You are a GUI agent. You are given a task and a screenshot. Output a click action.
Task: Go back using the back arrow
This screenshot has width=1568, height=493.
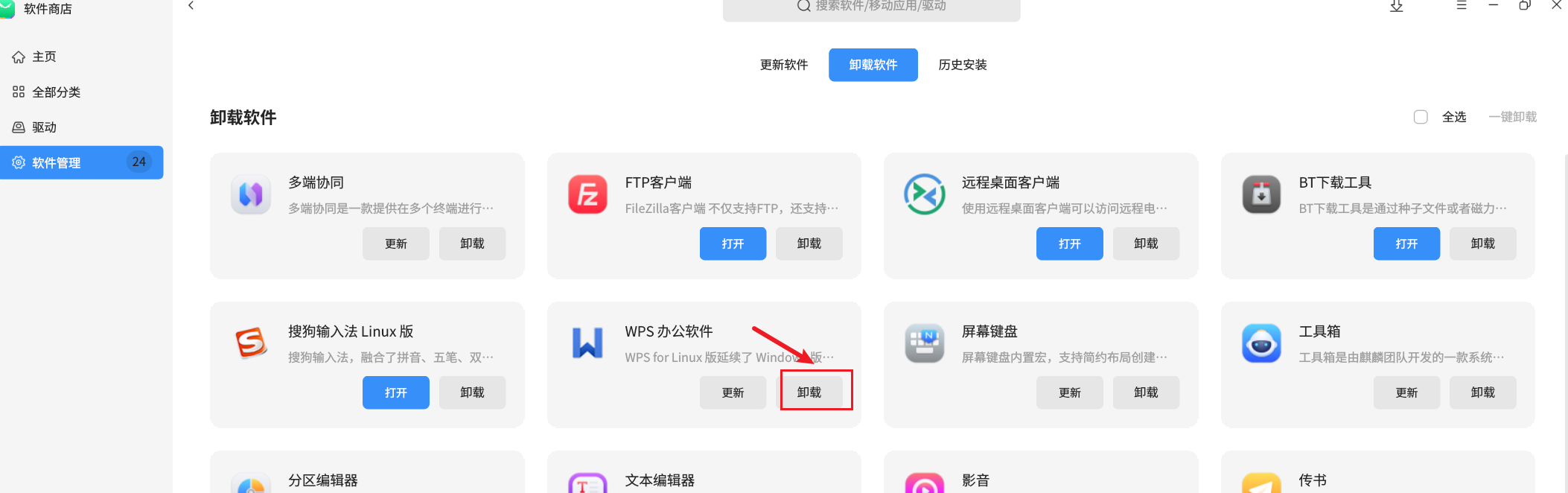tap(191, 6)
